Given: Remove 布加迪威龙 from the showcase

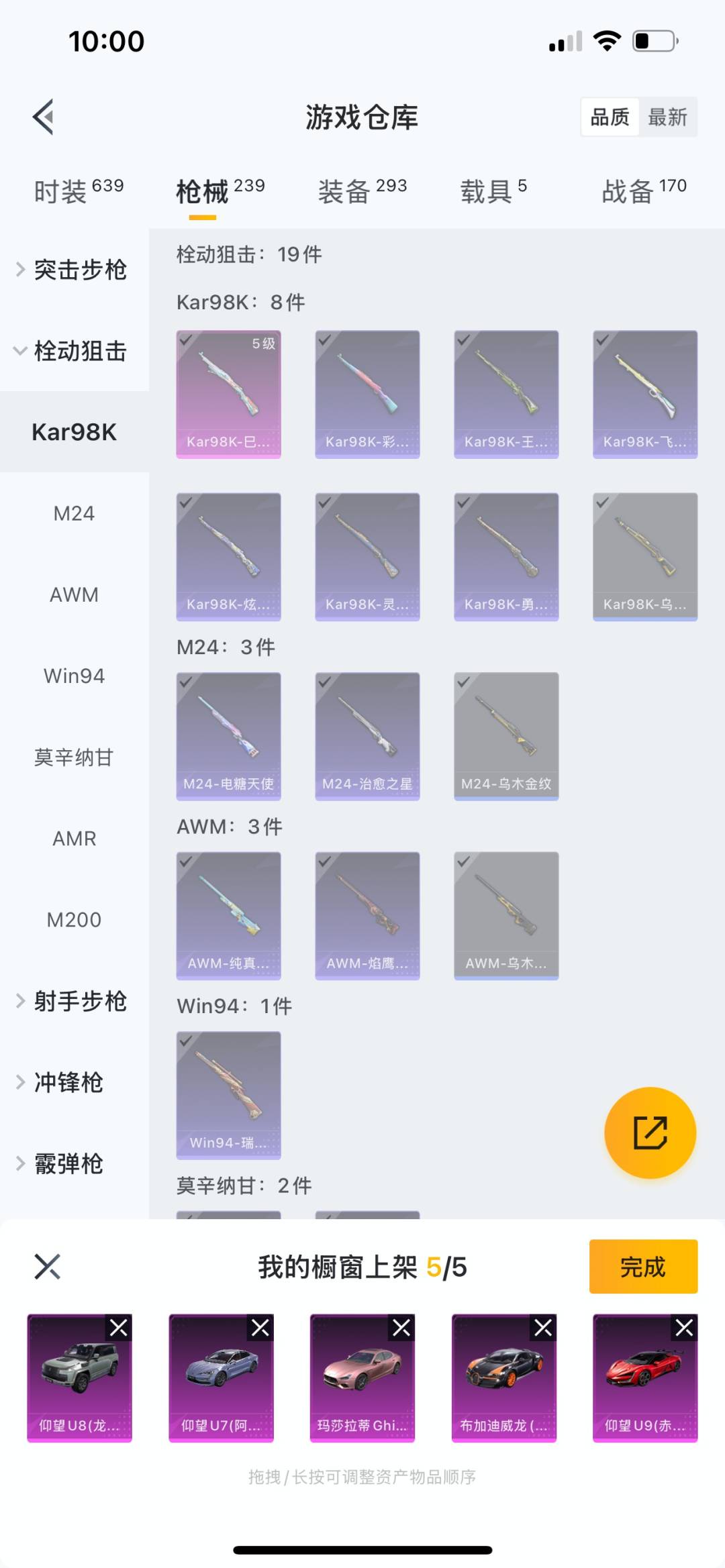Looking at the screenshot, I should (543, 1328).
